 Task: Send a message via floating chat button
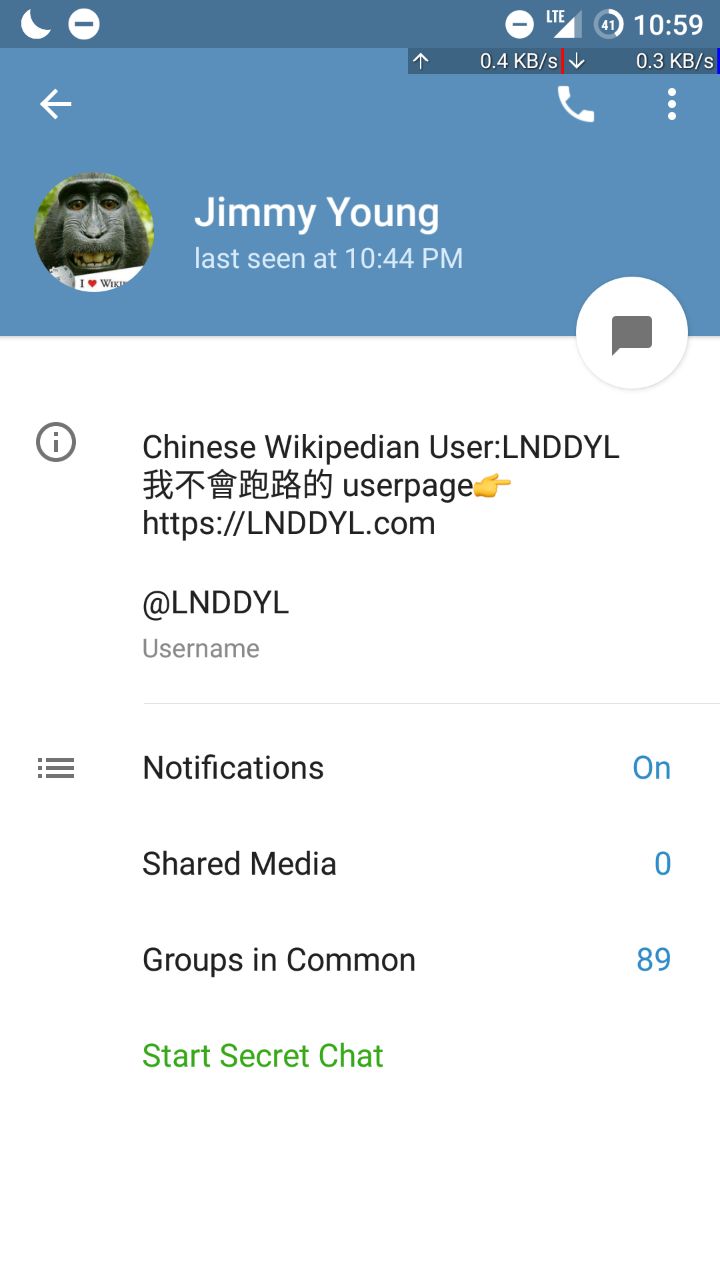click(x=631, y=333)
